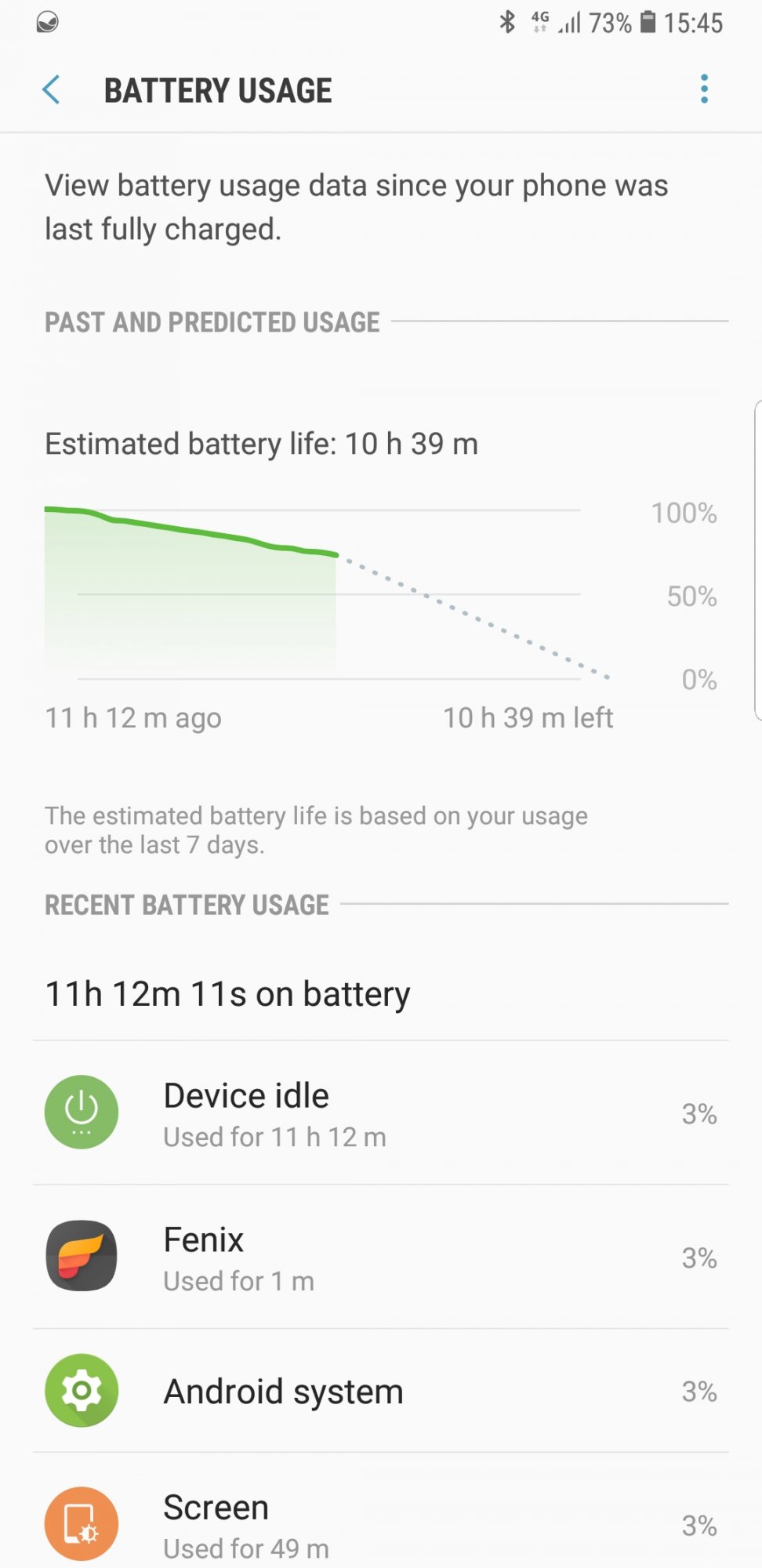The height and width of the screenshot is (1568, 762).
Task: Open the three-dot overflow menu
Action: click(704, 89)
